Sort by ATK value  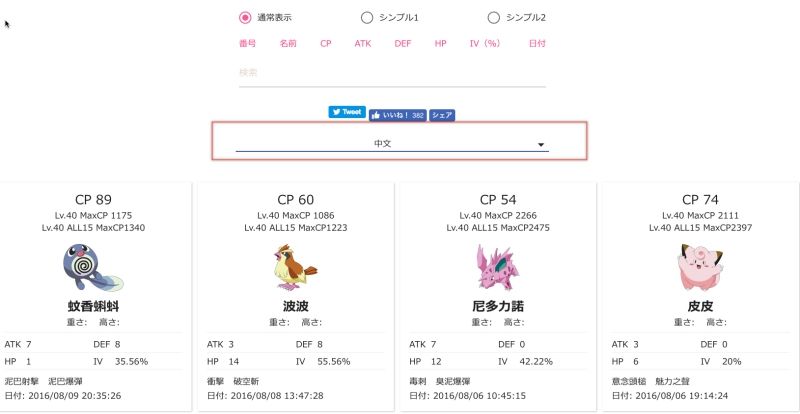(x=362, y=44)
